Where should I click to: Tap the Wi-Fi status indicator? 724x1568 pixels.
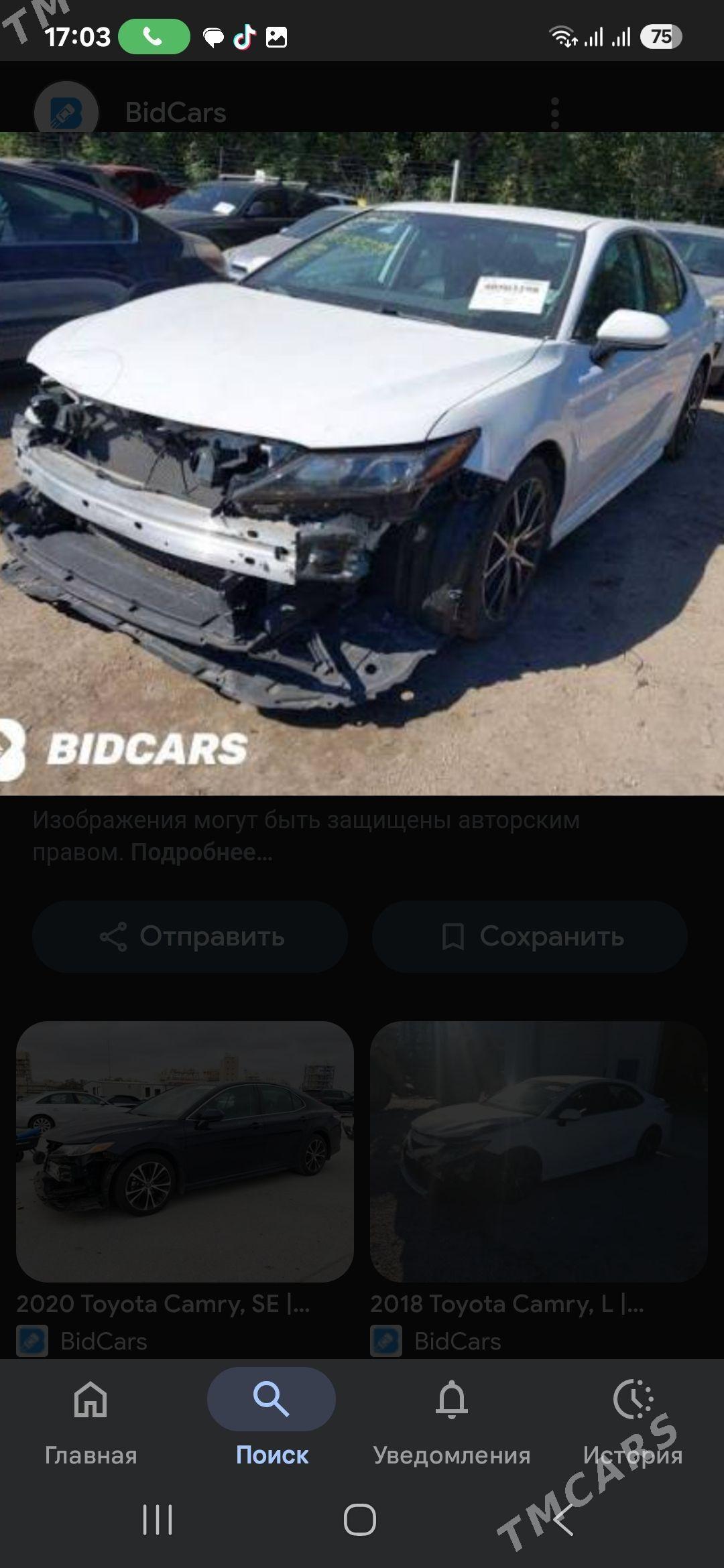562,38
